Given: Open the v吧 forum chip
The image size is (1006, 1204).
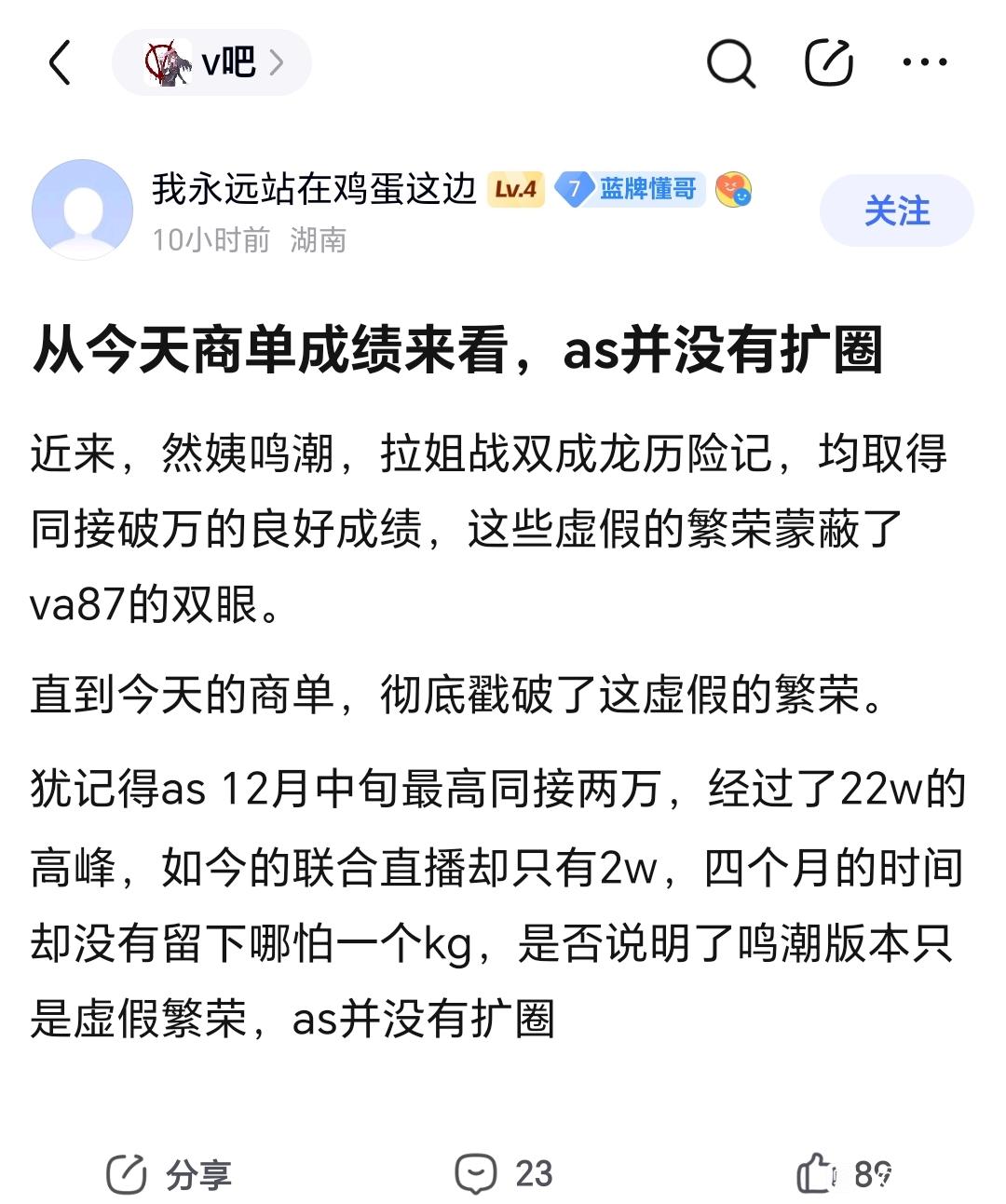Looking at the screenshot, I should click(x=211, y=62).
